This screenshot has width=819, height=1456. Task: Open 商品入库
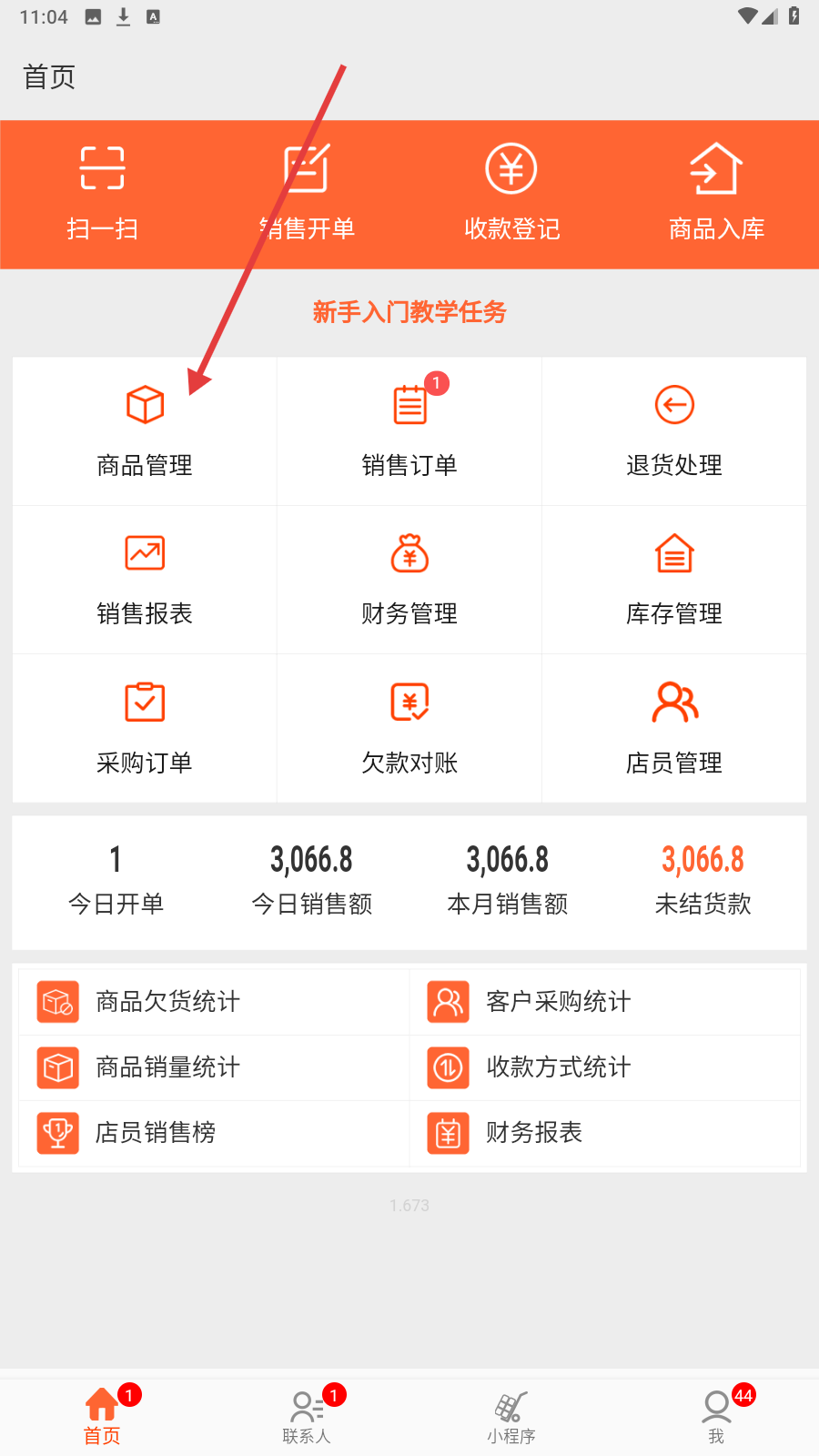point(716,193)
